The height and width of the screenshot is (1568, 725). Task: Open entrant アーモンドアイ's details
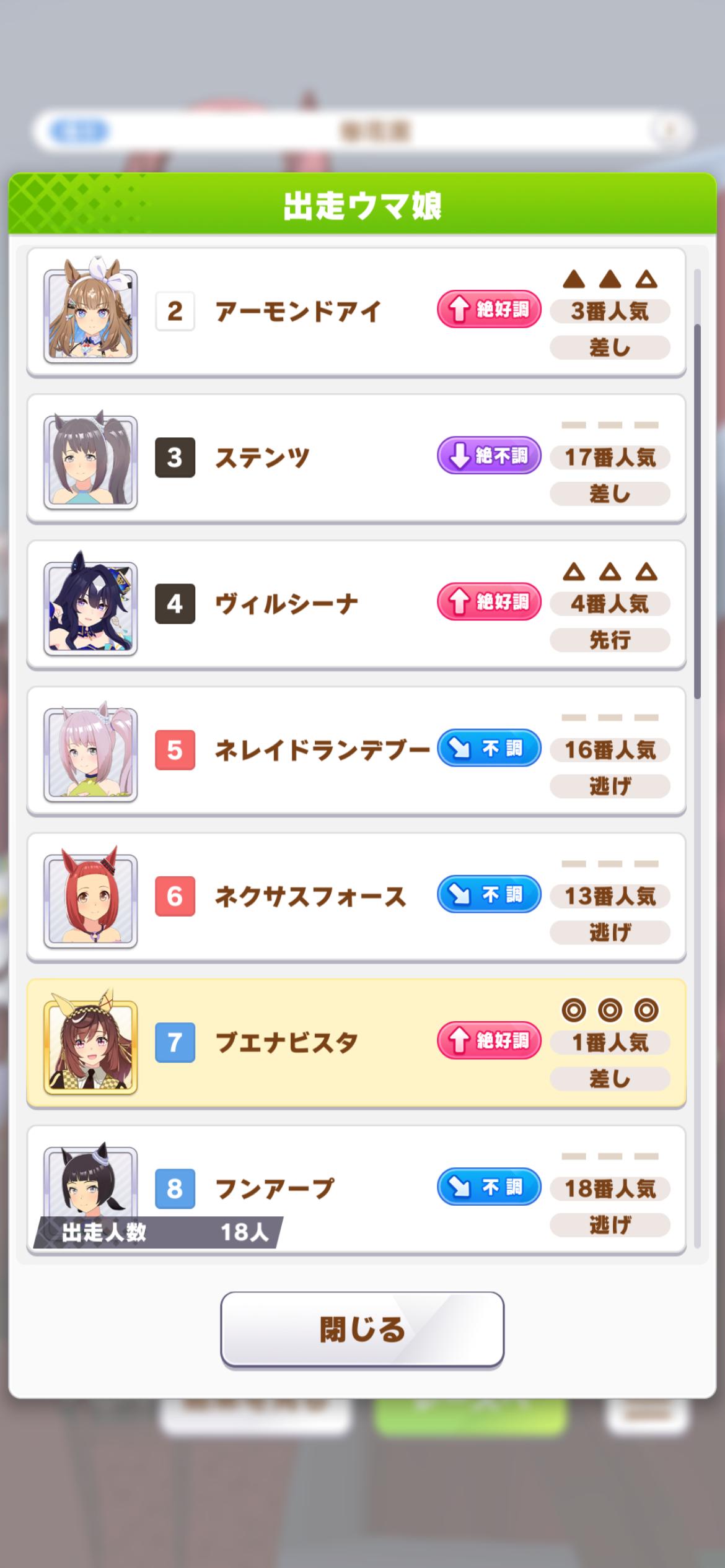tap(356, 311)
